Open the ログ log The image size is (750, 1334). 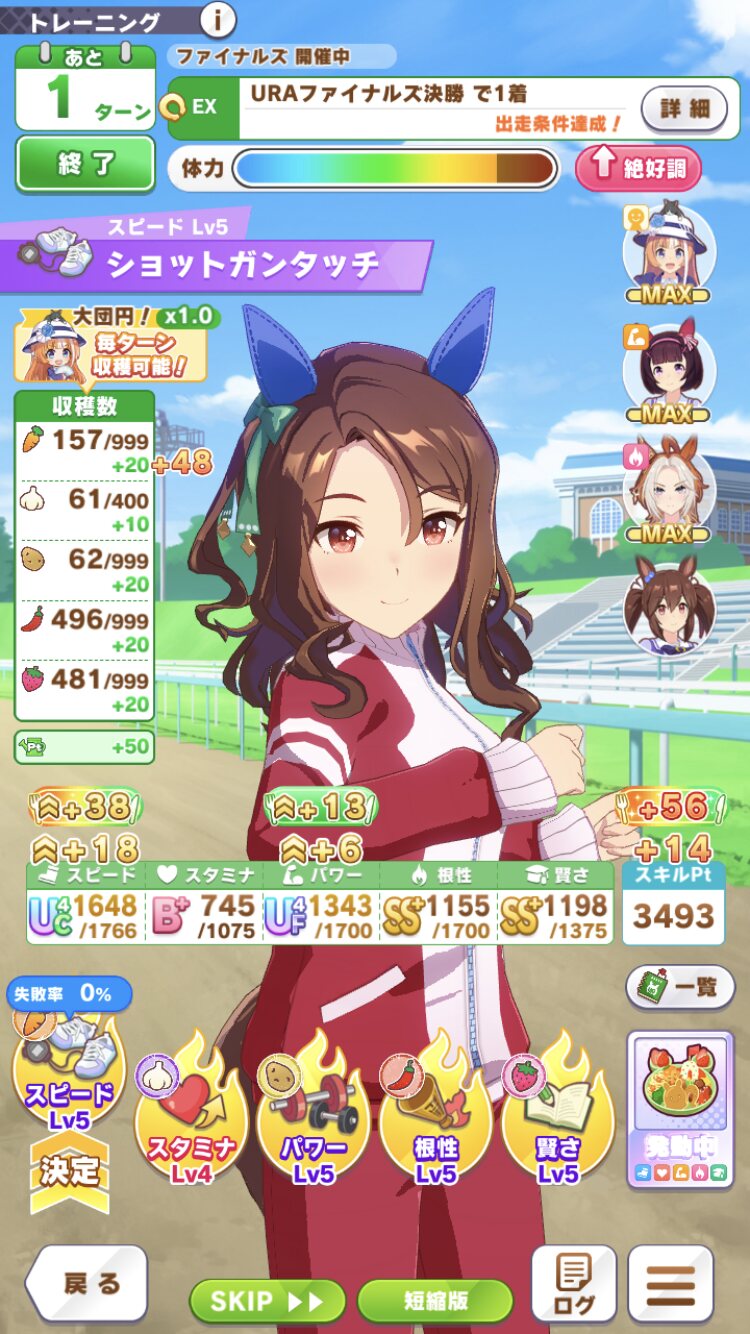[x=573, y=1285]
